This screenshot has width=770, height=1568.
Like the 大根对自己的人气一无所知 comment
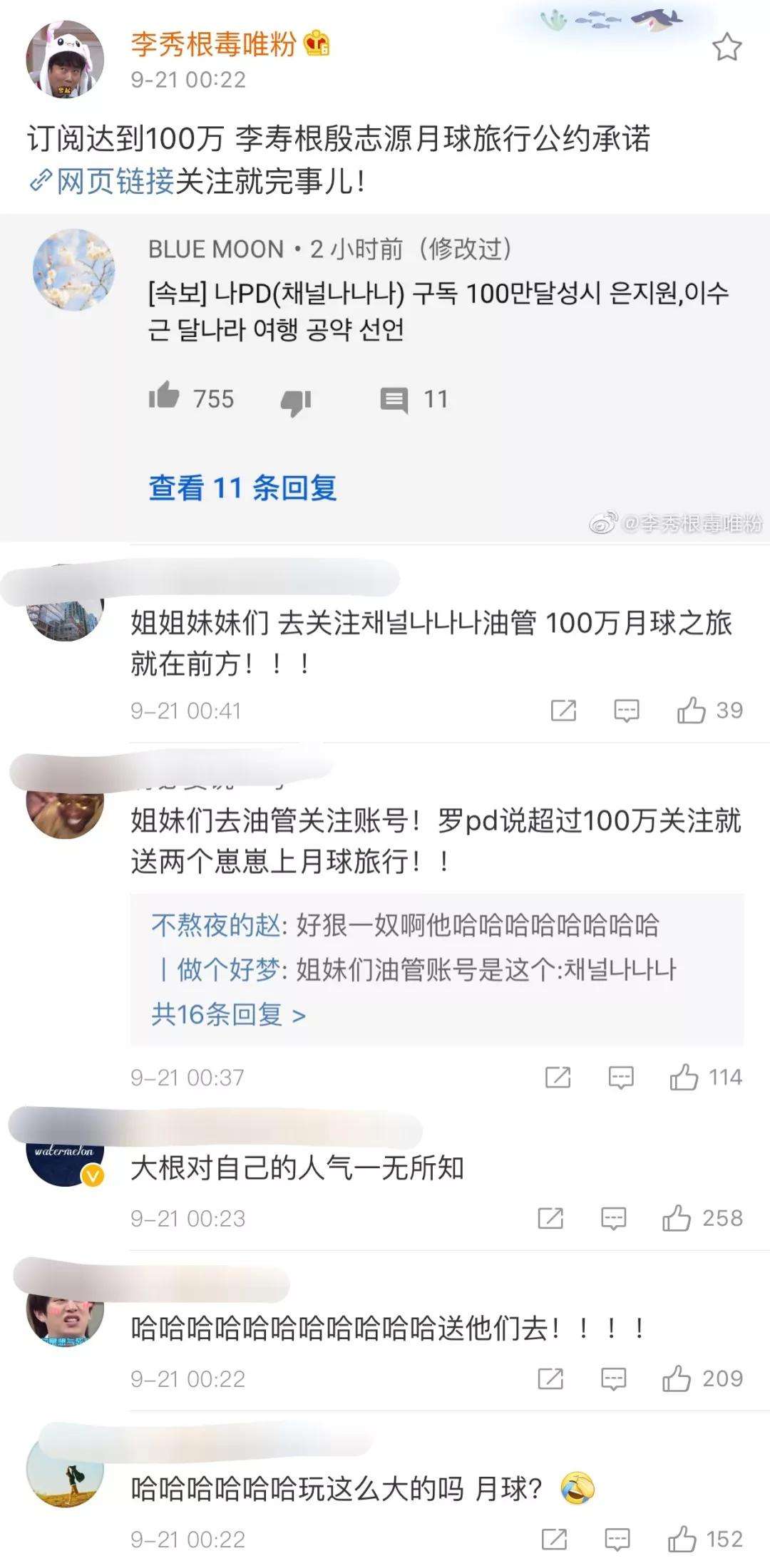677,1218
